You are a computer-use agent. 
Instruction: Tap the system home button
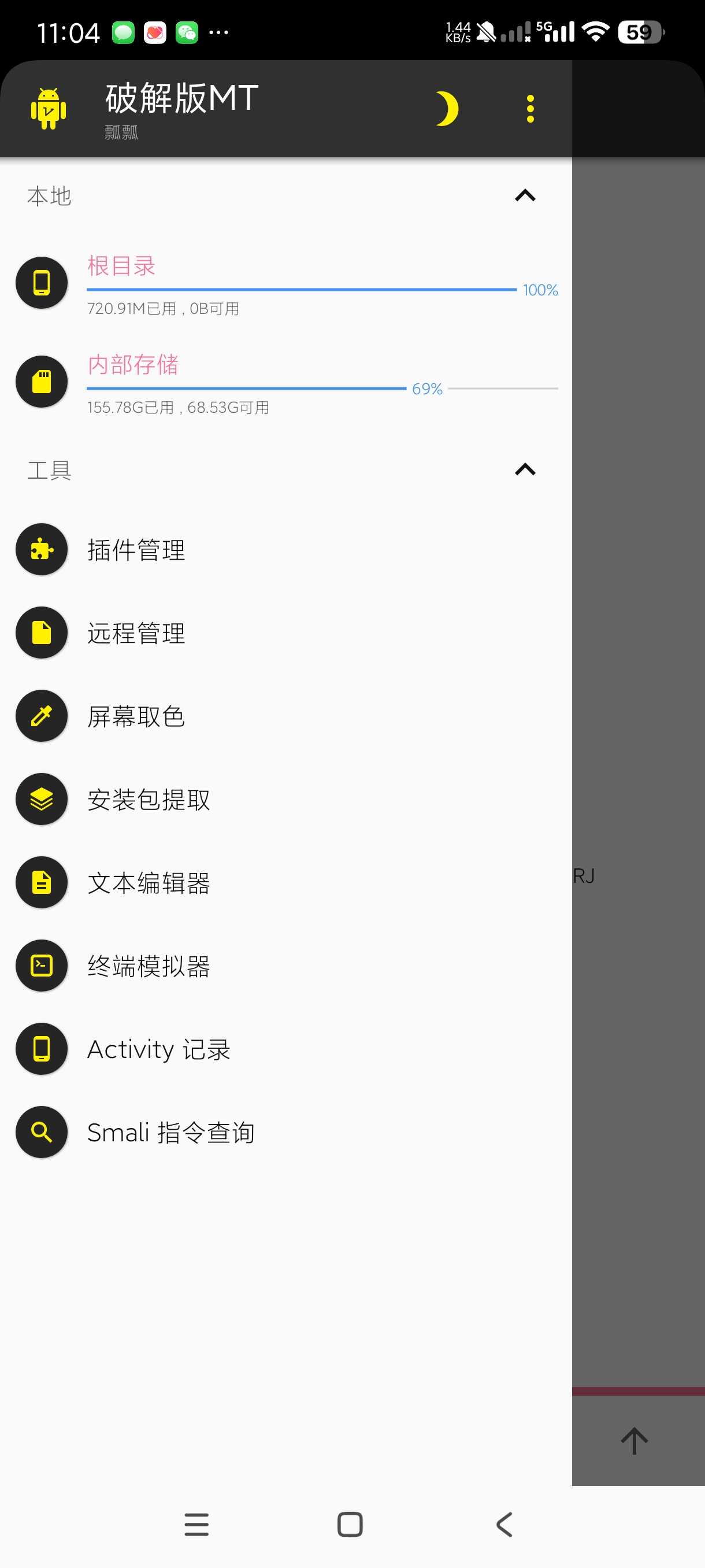click(350, 1525)
